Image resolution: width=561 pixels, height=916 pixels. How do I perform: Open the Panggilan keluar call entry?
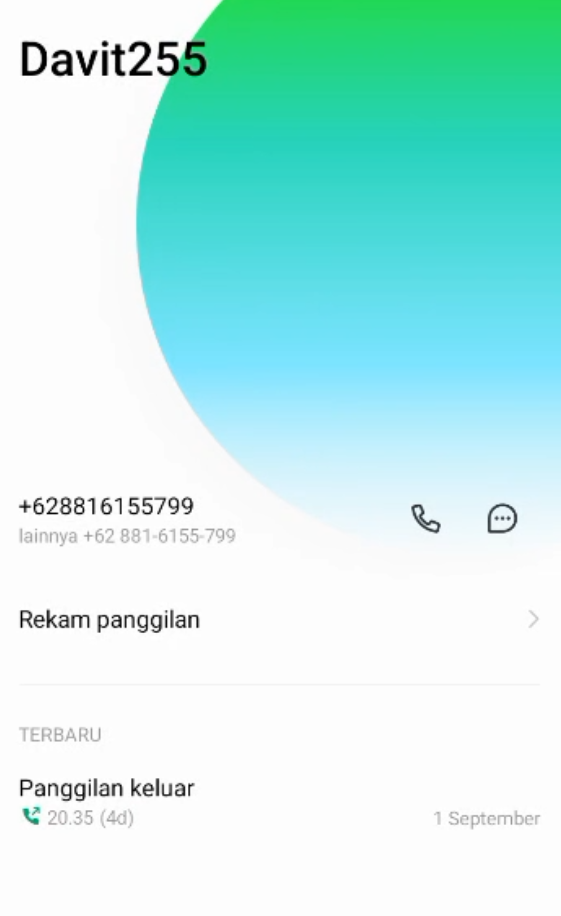click(x=279, y=803)
